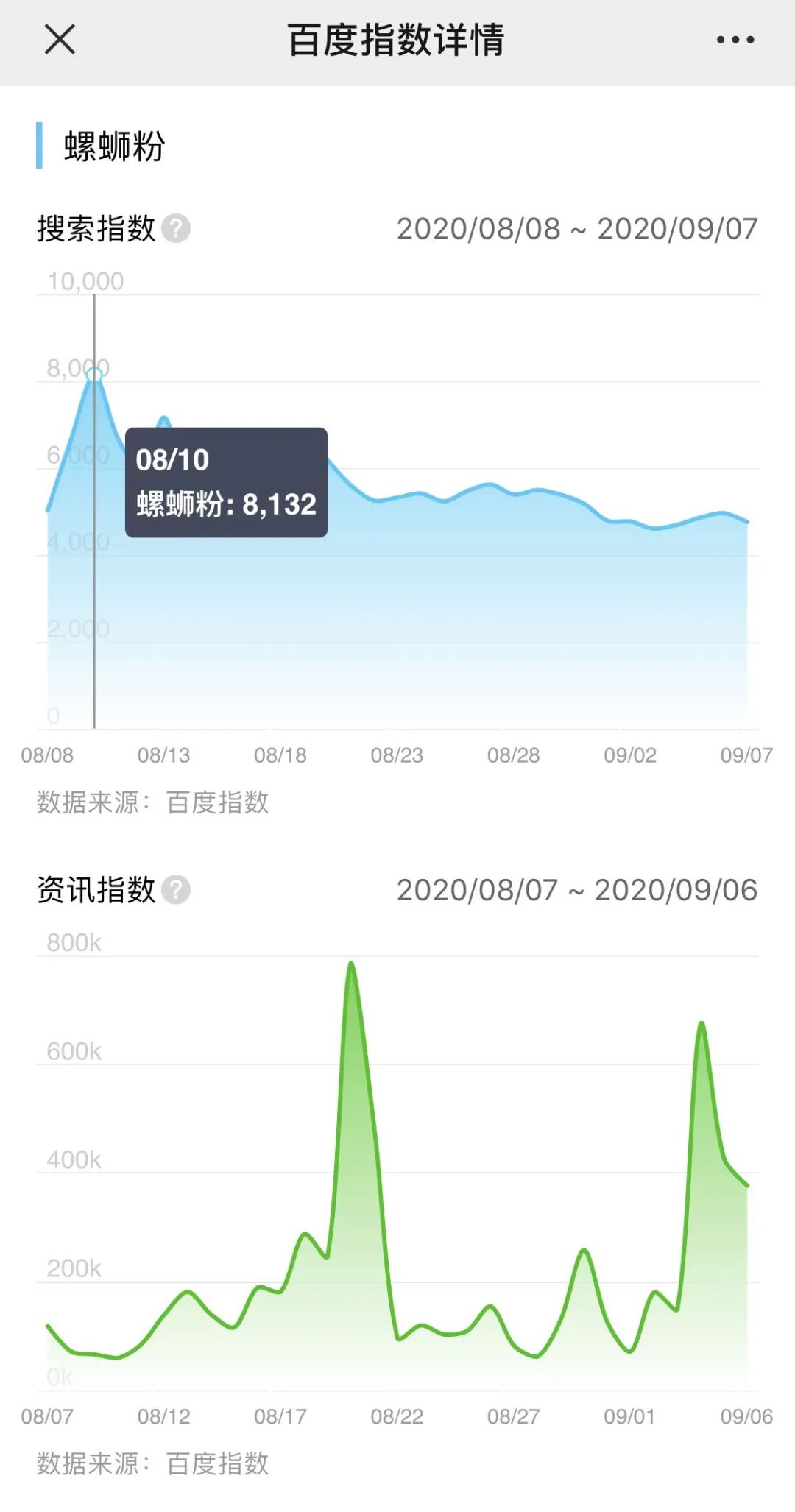Open the three-dot overflow menu
Viewport: 795px width, 1512px height.
pyautogui.click(x=735, y=40)
